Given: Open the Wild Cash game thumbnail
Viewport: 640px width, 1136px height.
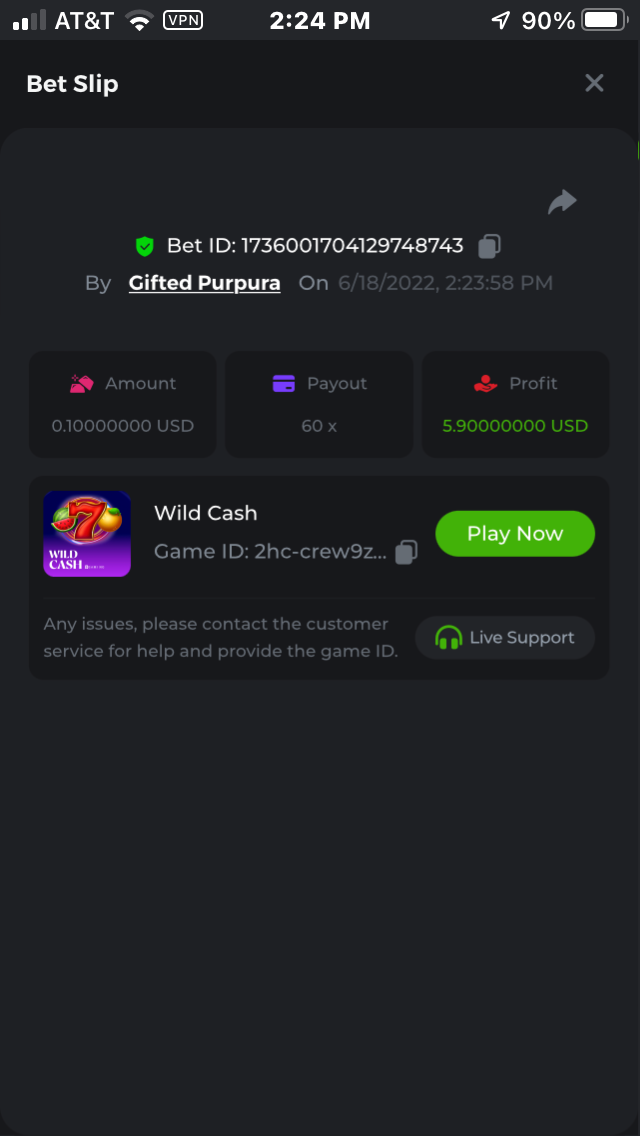Looking at the screenshot, I should coord(87,534).
